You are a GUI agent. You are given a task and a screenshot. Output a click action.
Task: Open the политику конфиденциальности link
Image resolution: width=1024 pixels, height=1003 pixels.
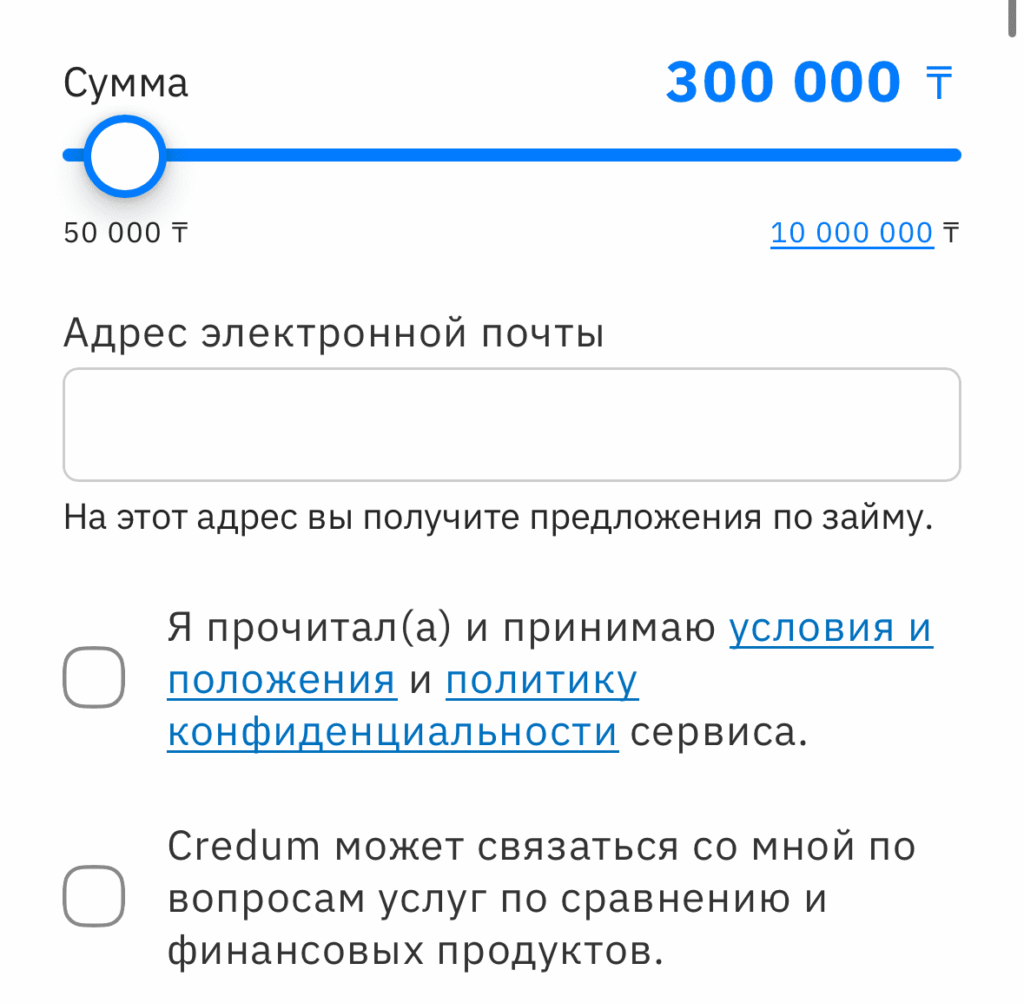coord(541,682)
